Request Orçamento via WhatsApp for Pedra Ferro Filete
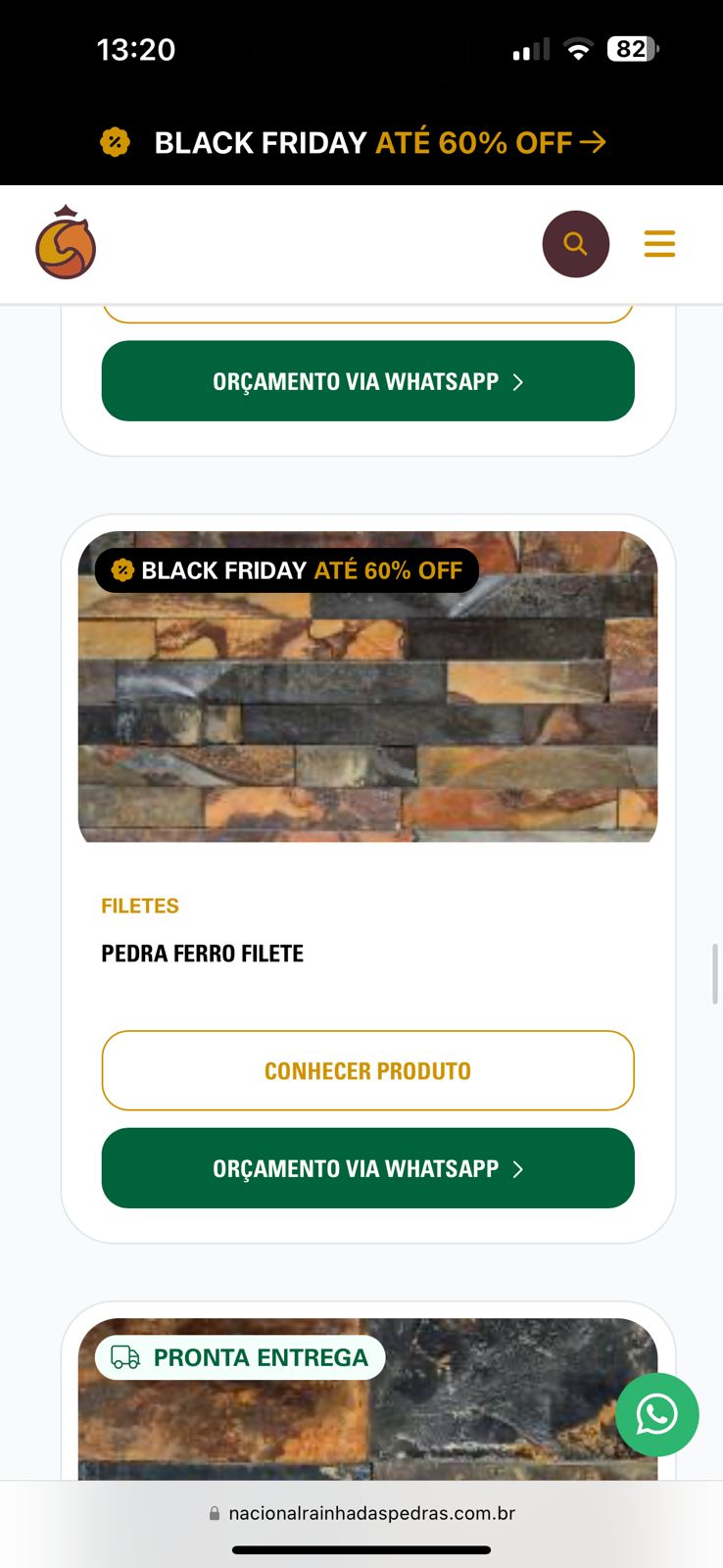This screenshot has width=723, height=1568. tap(367, 1168)
